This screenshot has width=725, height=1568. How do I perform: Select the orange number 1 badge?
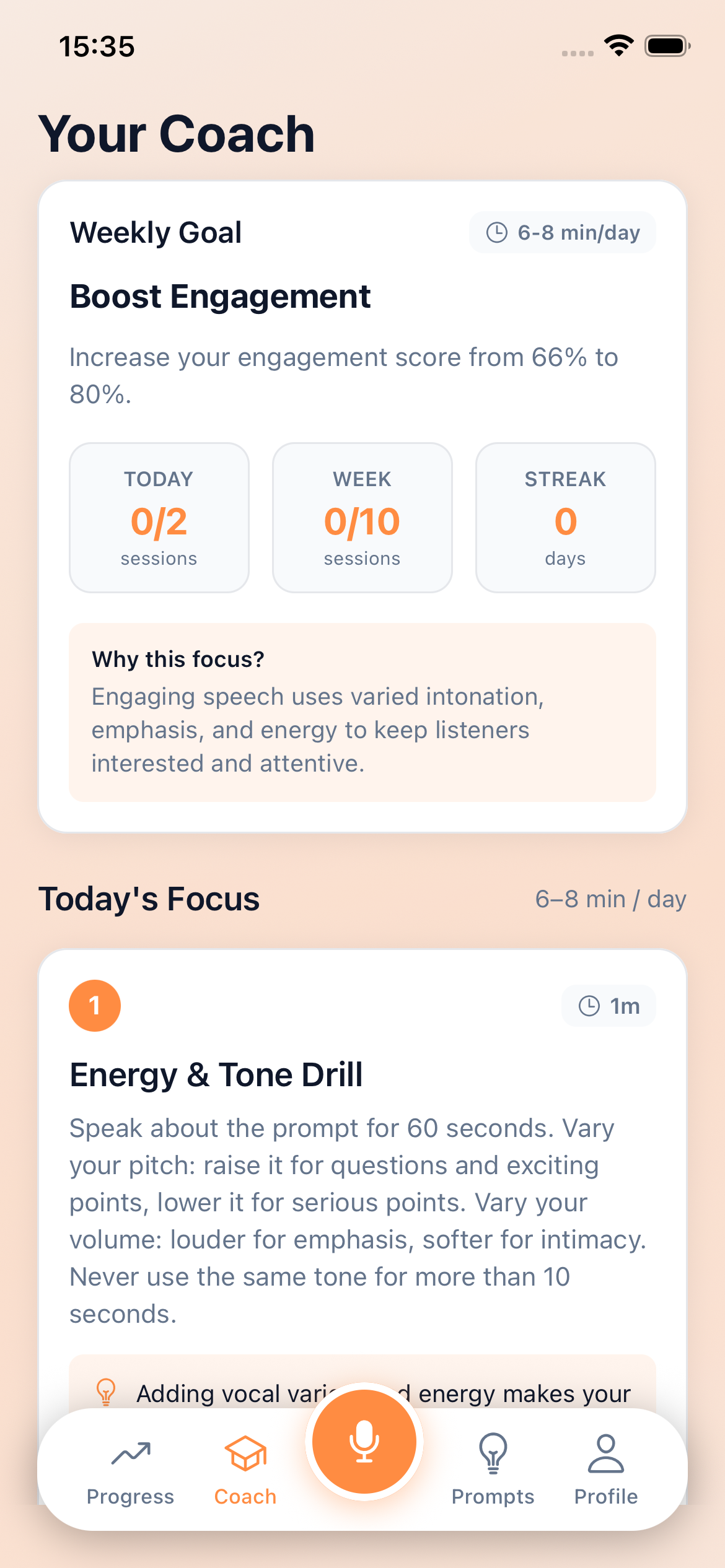(x=94, y=1005)
